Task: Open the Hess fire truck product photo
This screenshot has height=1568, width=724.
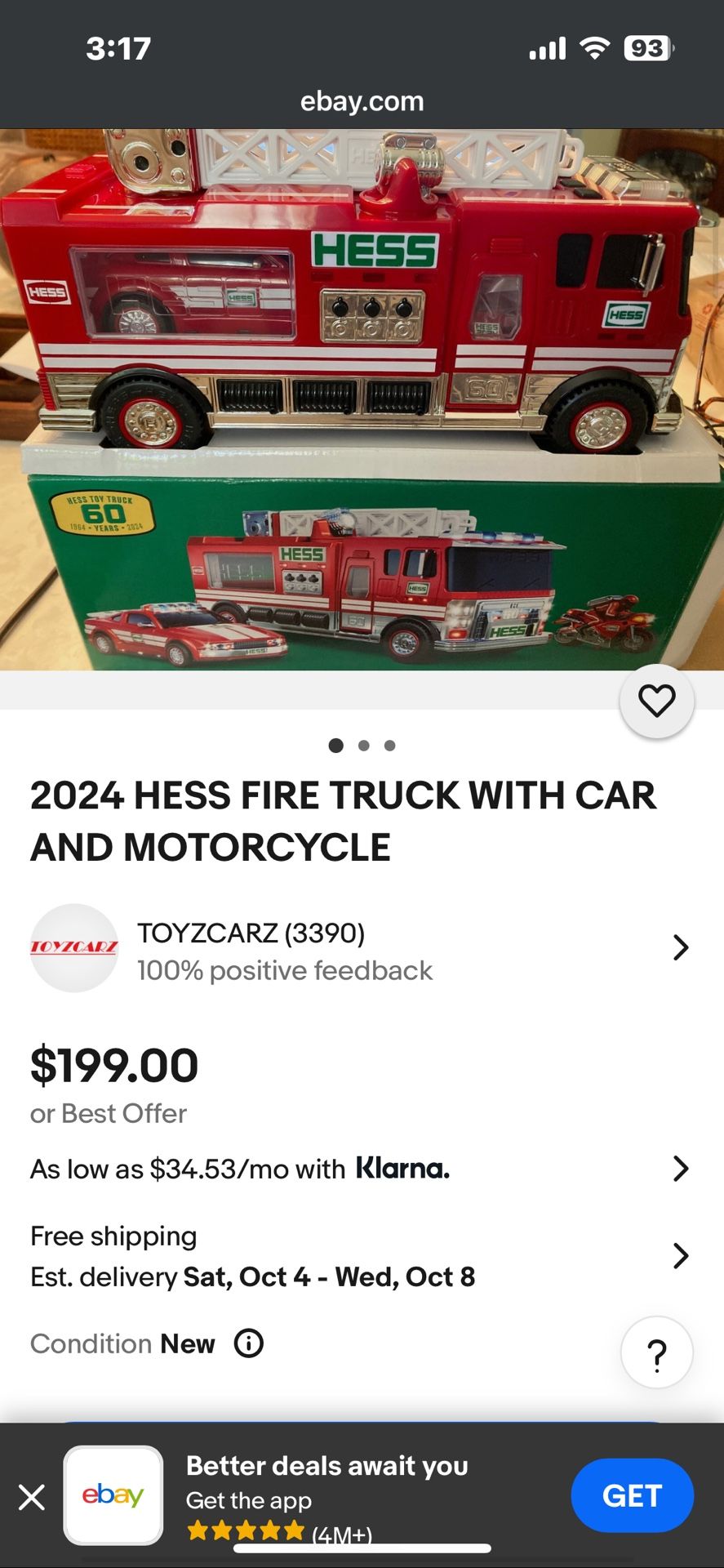Action: pyautogui.click(x=362, y=399)
